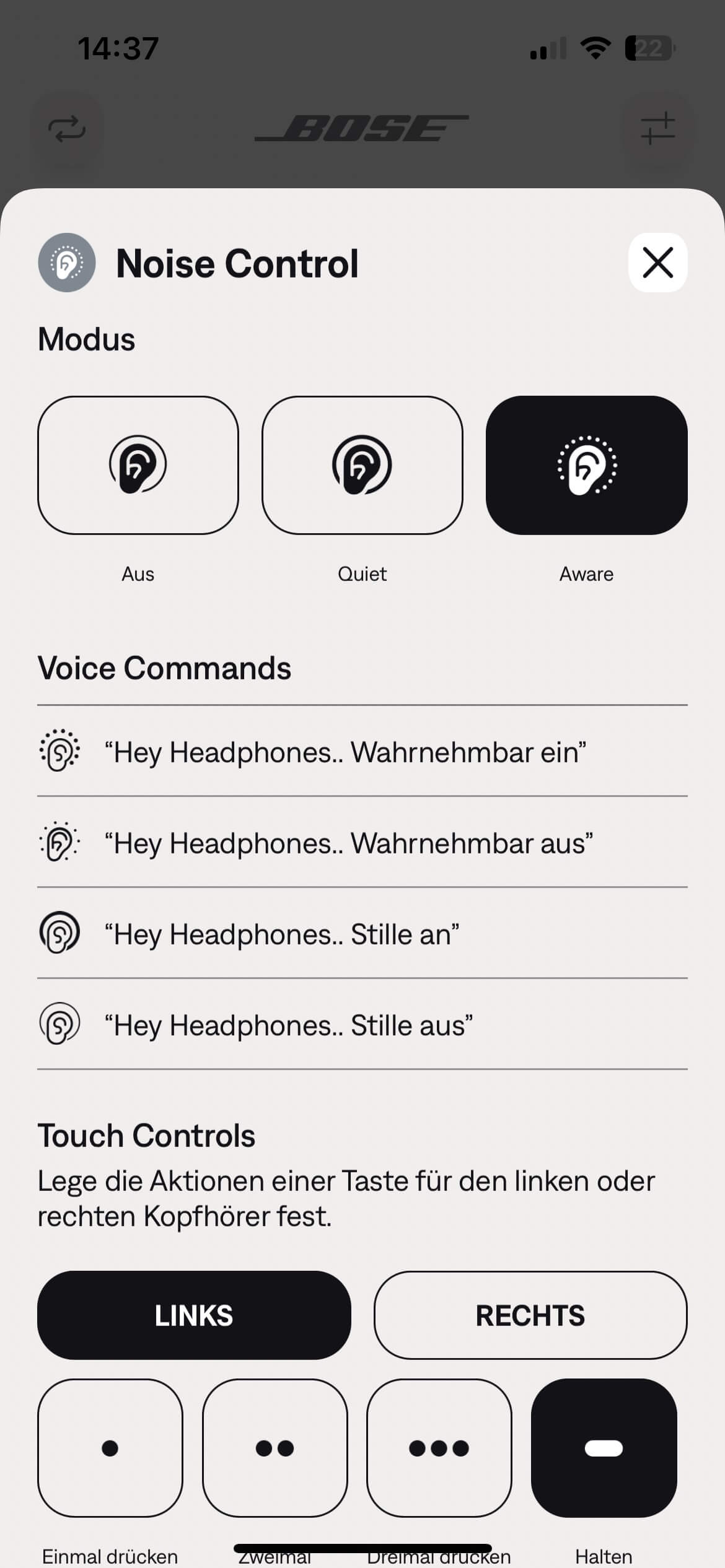Select the Aware noise mode
The width and height of the screenshot is (725, 1568).
coord(586,465)
